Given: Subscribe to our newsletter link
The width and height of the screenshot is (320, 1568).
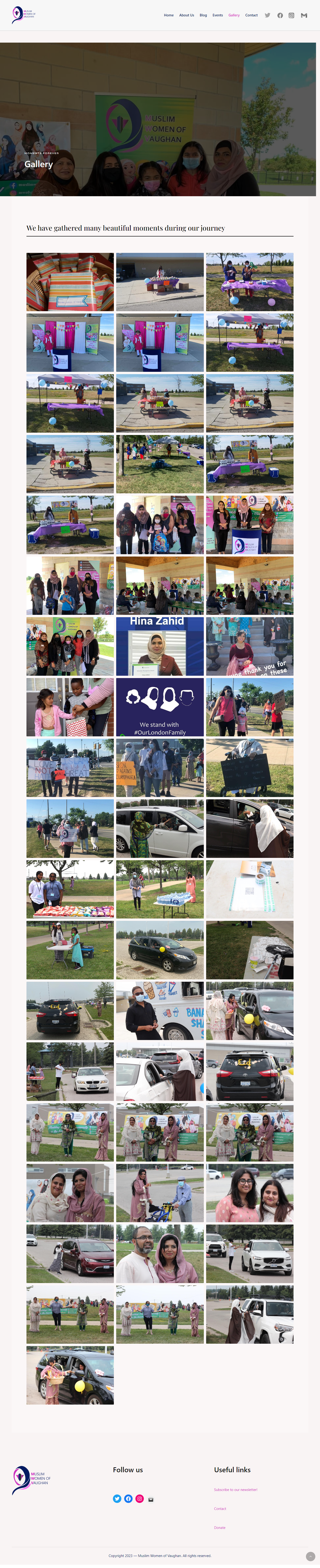Looking at the screenshot, I should click(x=235, y=1490).
